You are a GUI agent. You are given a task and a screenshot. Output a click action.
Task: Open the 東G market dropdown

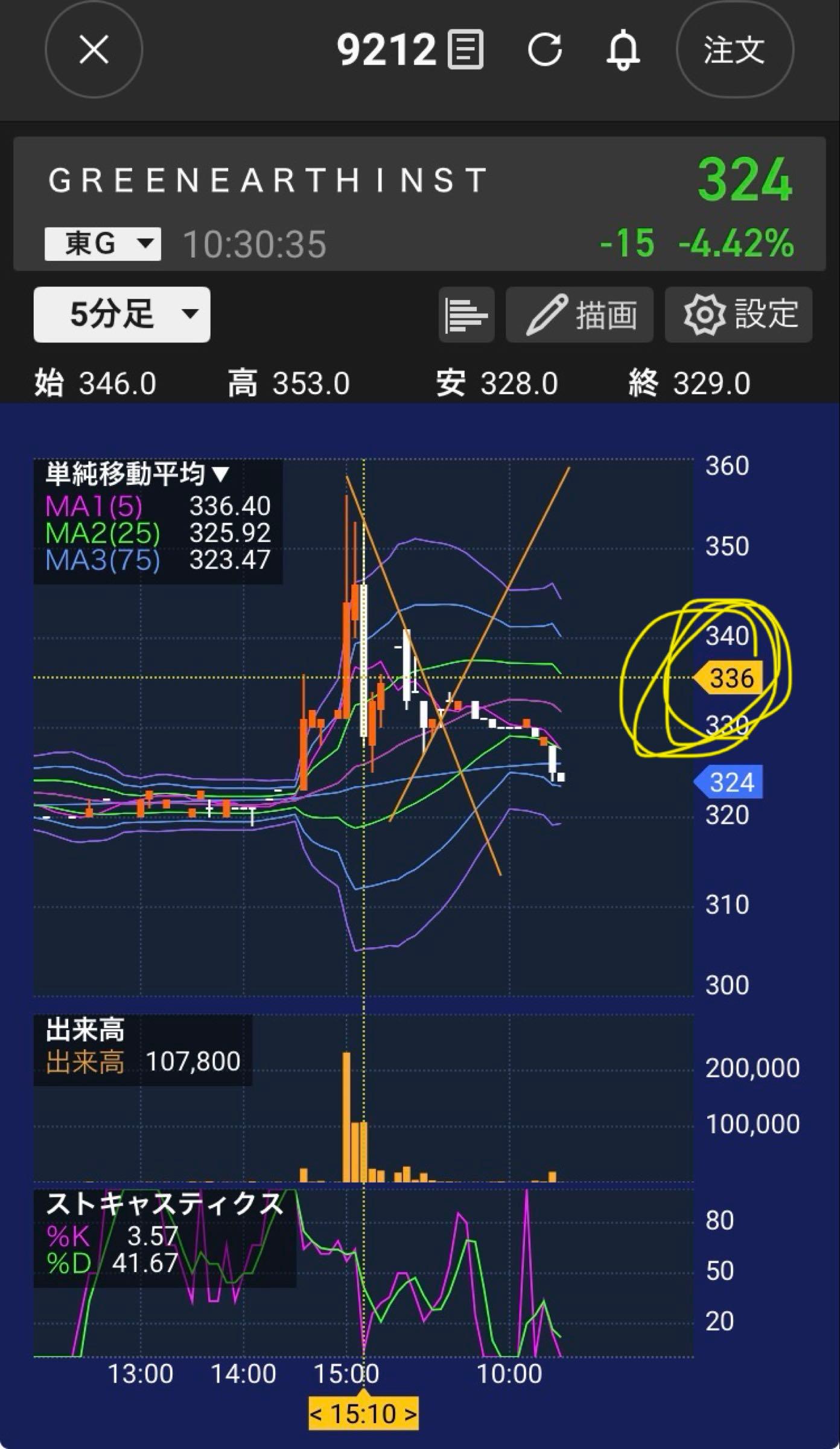click(x=103, y=244)
